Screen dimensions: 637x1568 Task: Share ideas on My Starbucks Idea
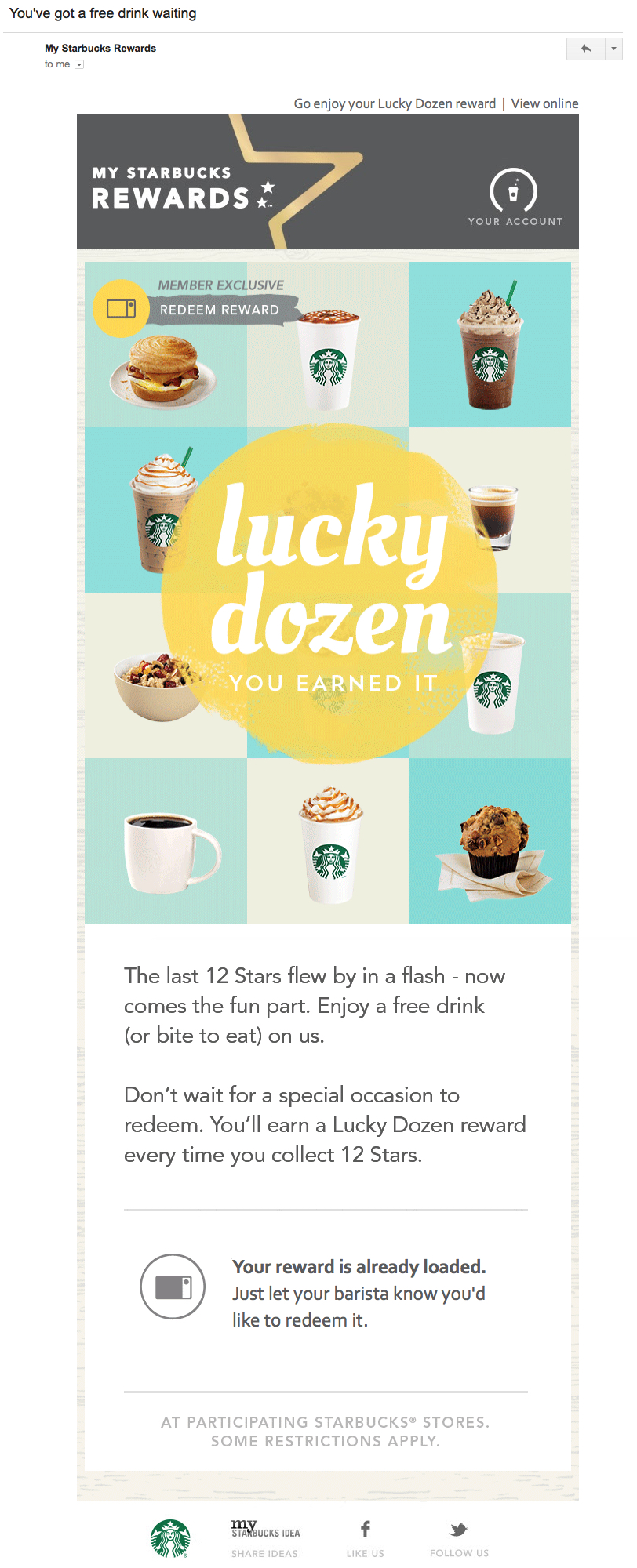[265, 1538]
